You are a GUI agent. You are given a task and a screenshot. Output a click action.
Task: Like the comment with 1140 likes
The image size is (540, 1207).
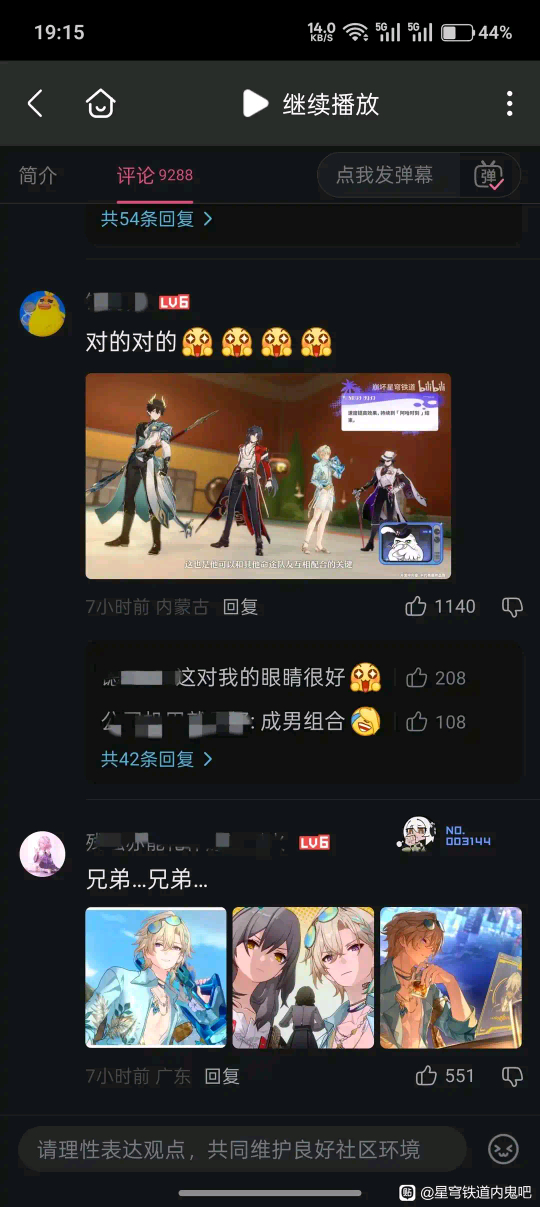pos(441,607)
